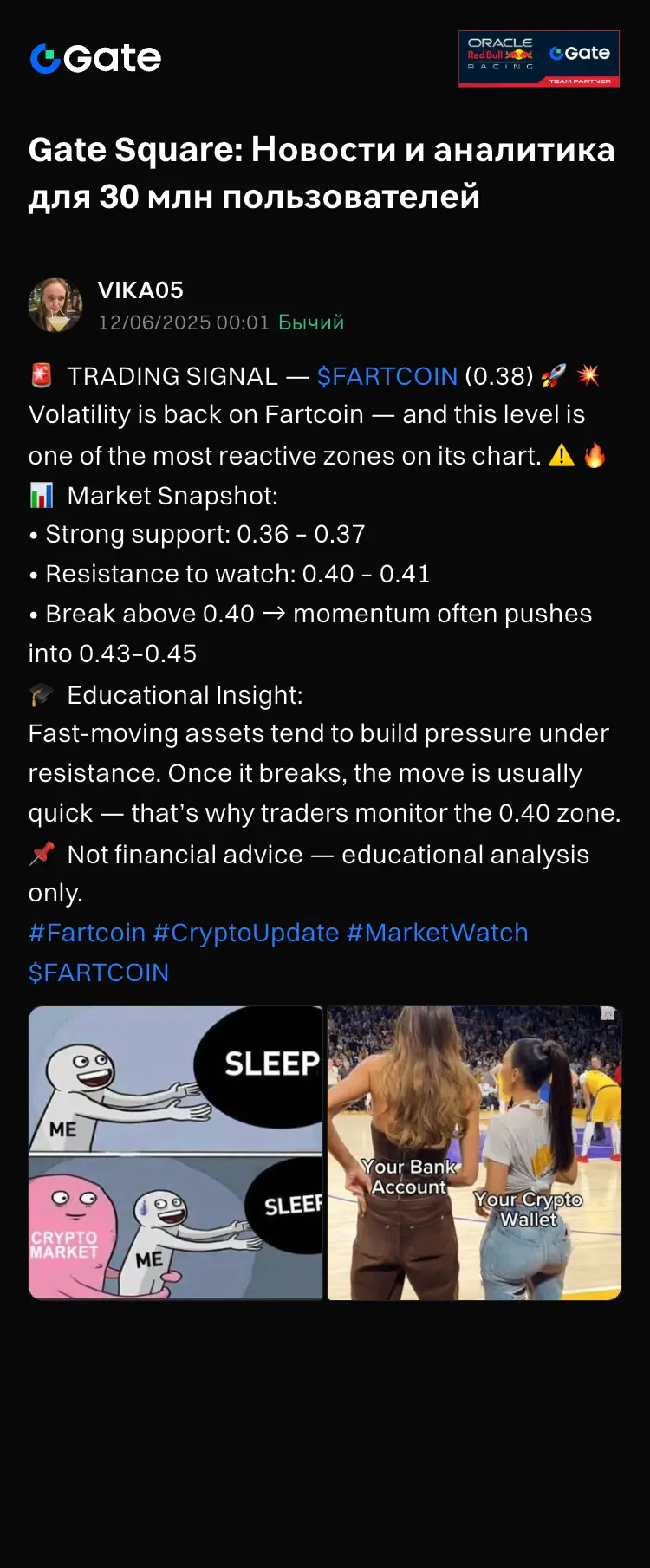This screenshot has width=650, height=1568.
Task: Select the Бычий sentiment tag
Action: (x=309, y=322)
